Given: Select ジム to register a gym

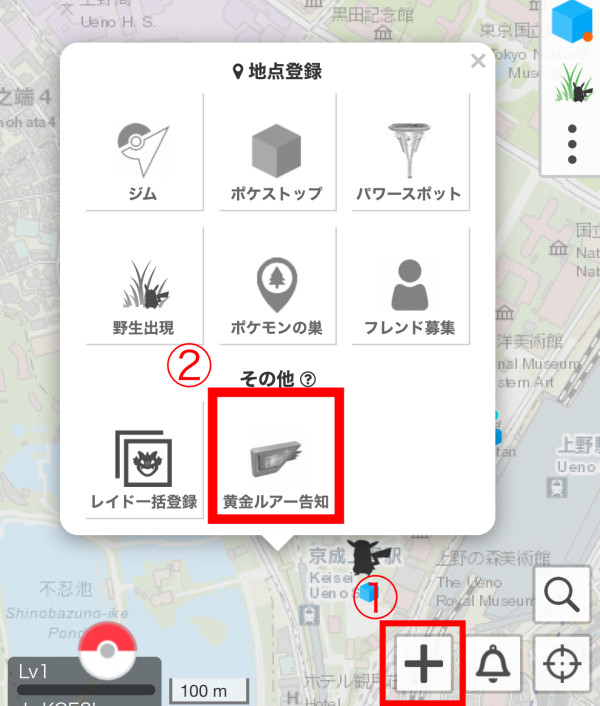Looking at the screenshot, I should pyautogui.click(x=144, y=152).
